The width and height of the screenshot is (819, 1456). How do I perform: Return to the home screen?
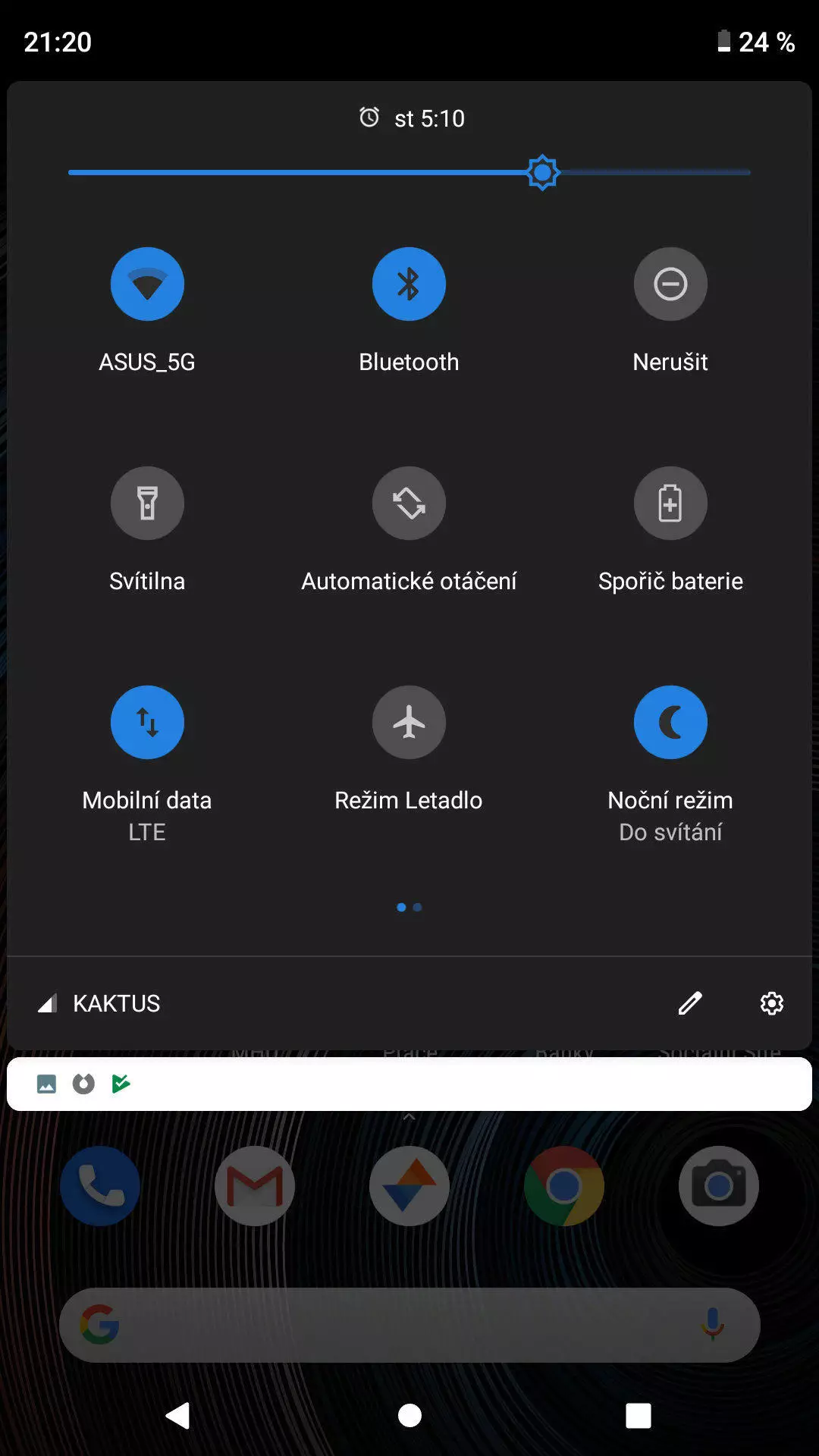(x=409, y=1415)
